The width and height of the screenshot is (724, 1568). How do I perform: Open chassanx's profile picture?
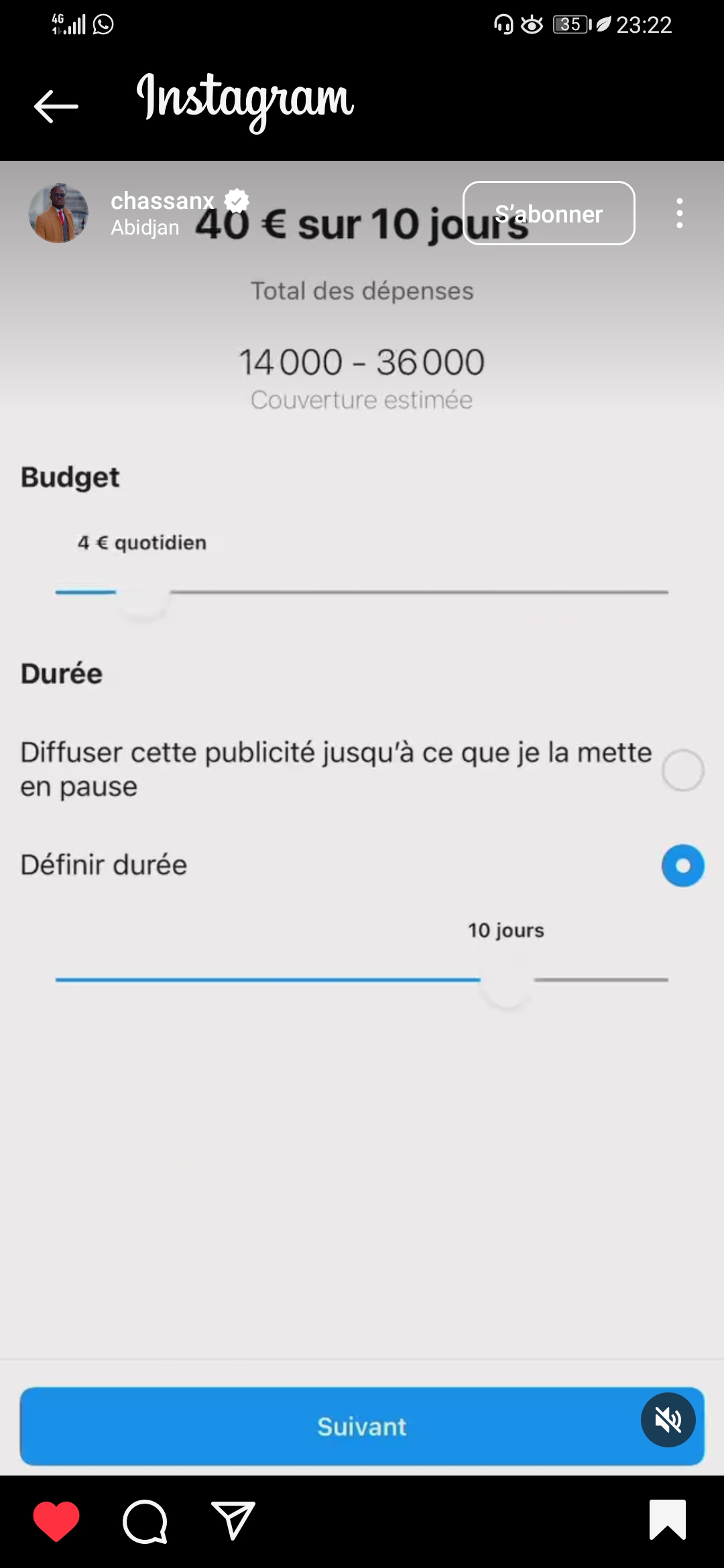point(58,213)
